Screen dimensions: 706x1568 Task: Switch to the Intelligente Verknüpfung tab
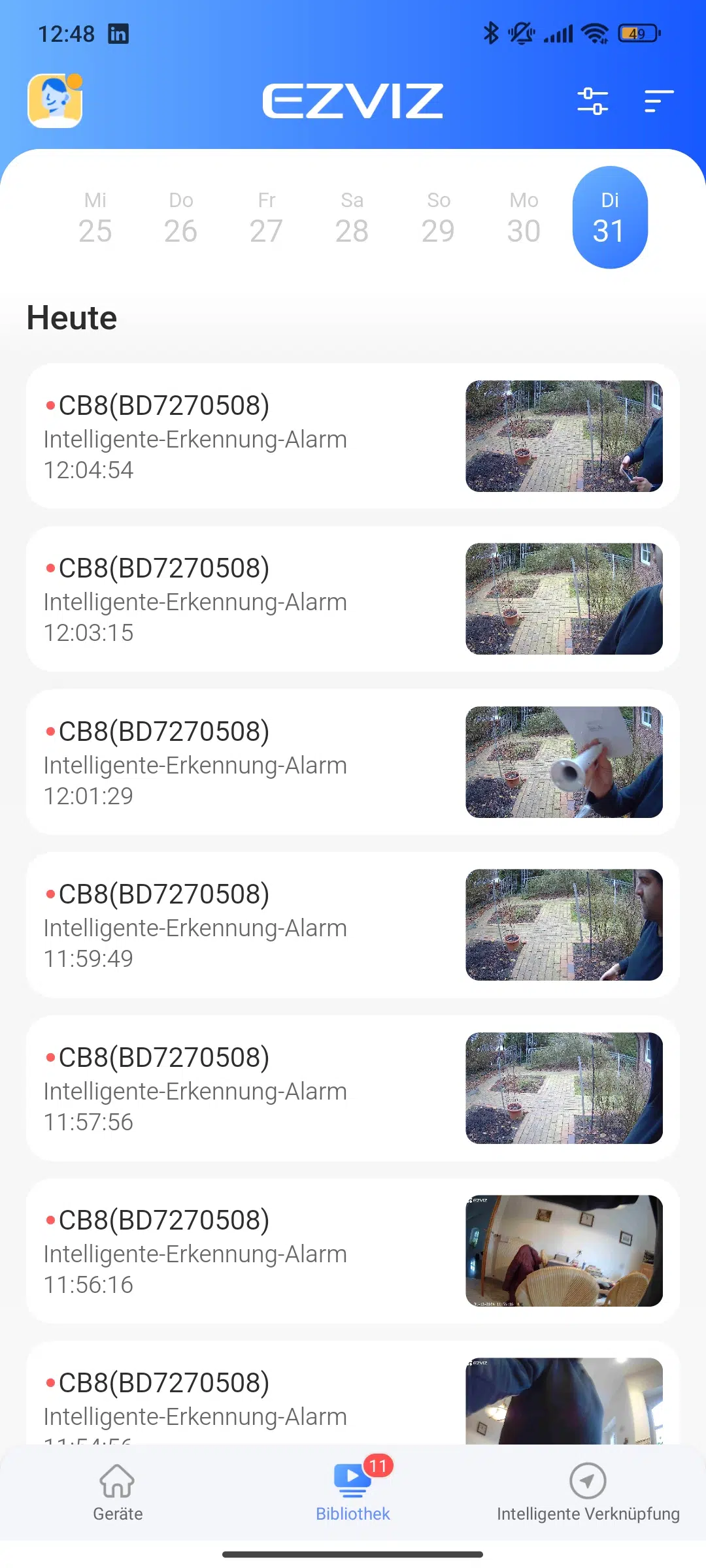coord(588,1493)
